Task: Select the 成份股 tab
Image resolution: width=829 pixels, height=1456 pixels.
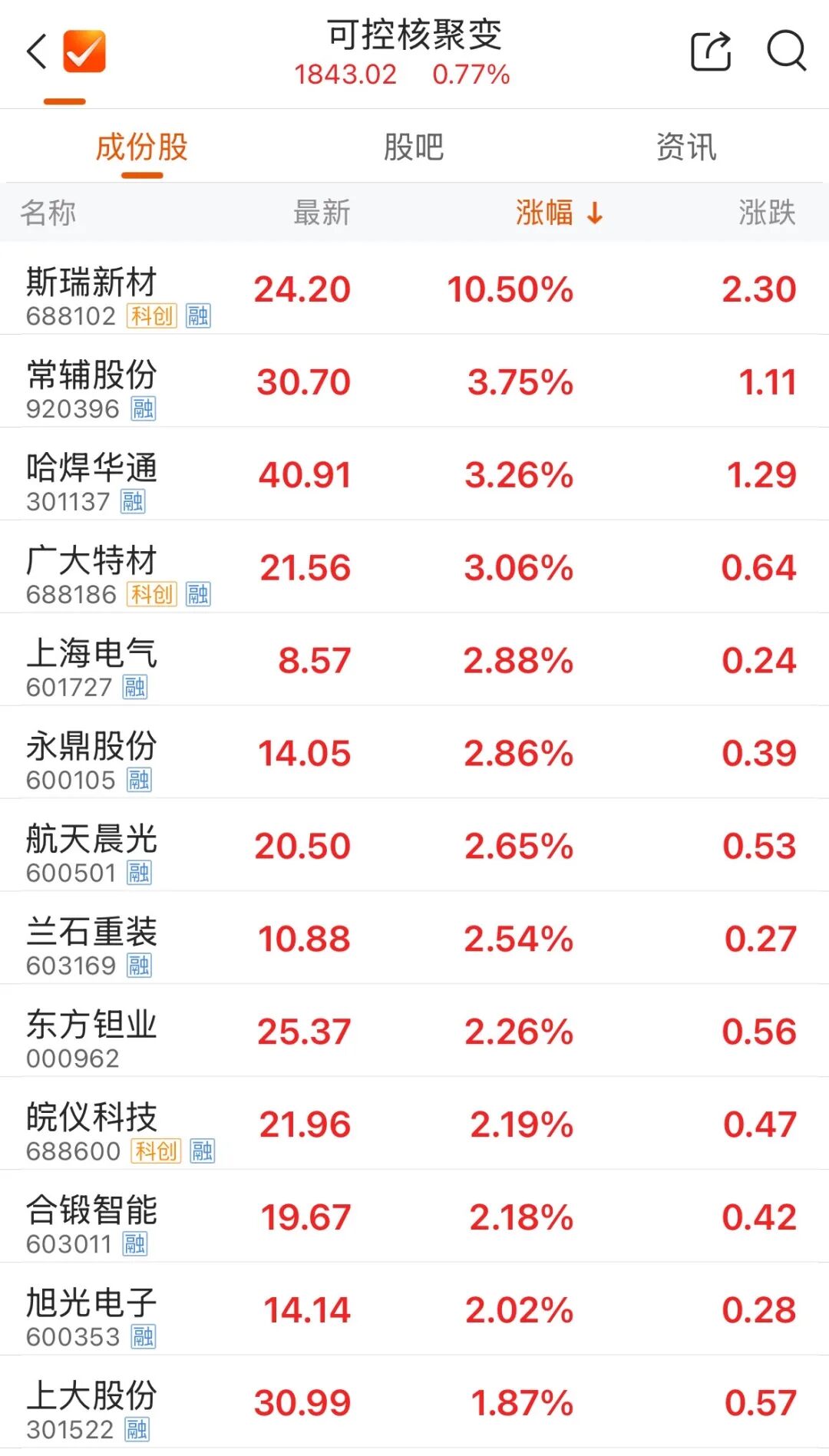Action: pyautogui.click(x=142, y=147)
